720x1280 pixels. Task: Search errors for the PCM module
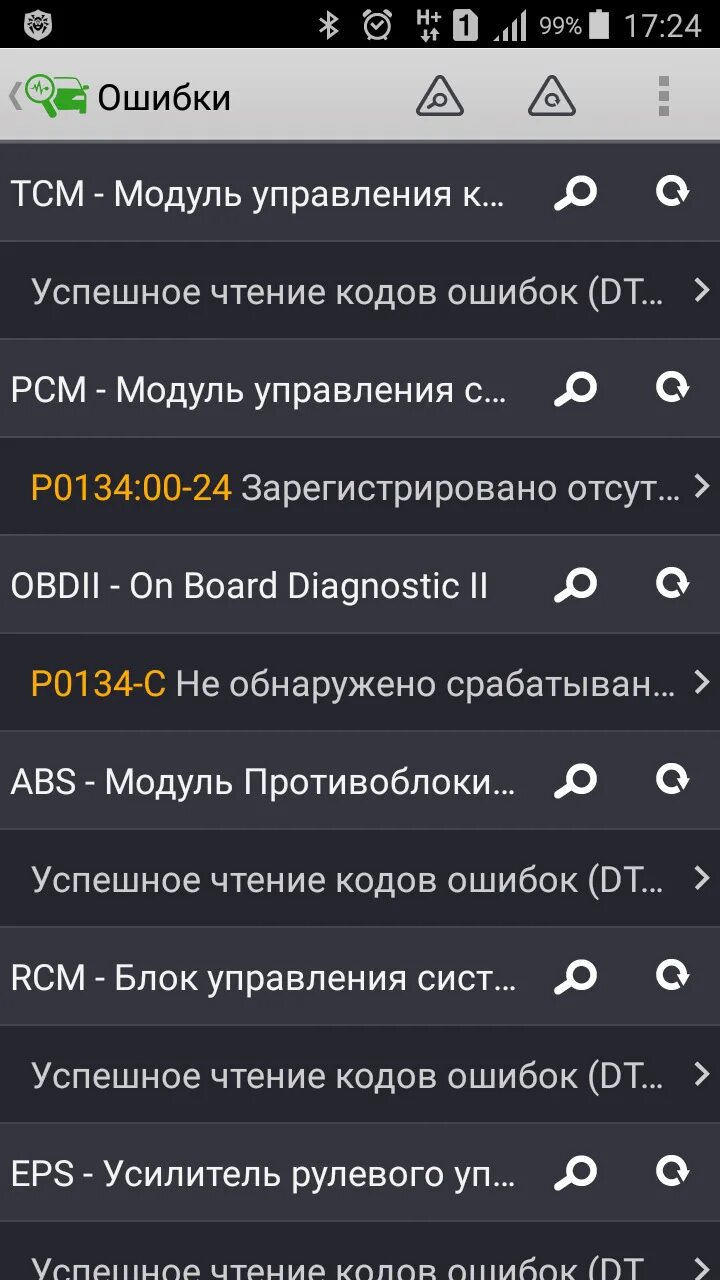click(x=576, y=388)
